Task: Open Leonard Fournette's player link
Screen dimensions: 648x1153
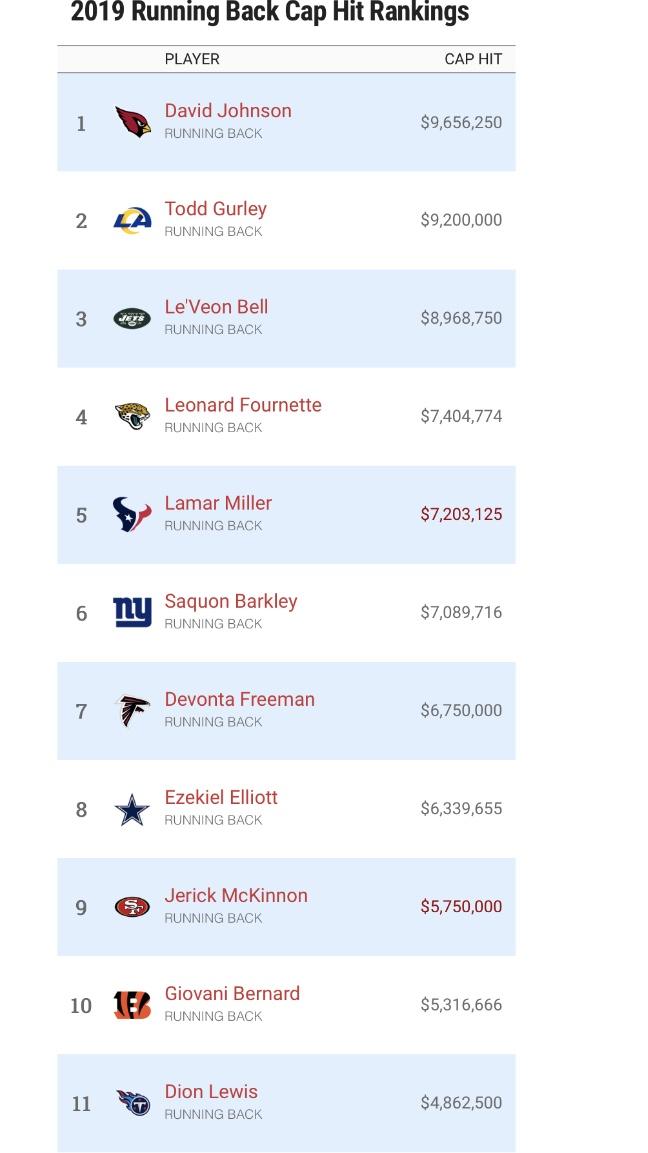Action: point(243,405)
